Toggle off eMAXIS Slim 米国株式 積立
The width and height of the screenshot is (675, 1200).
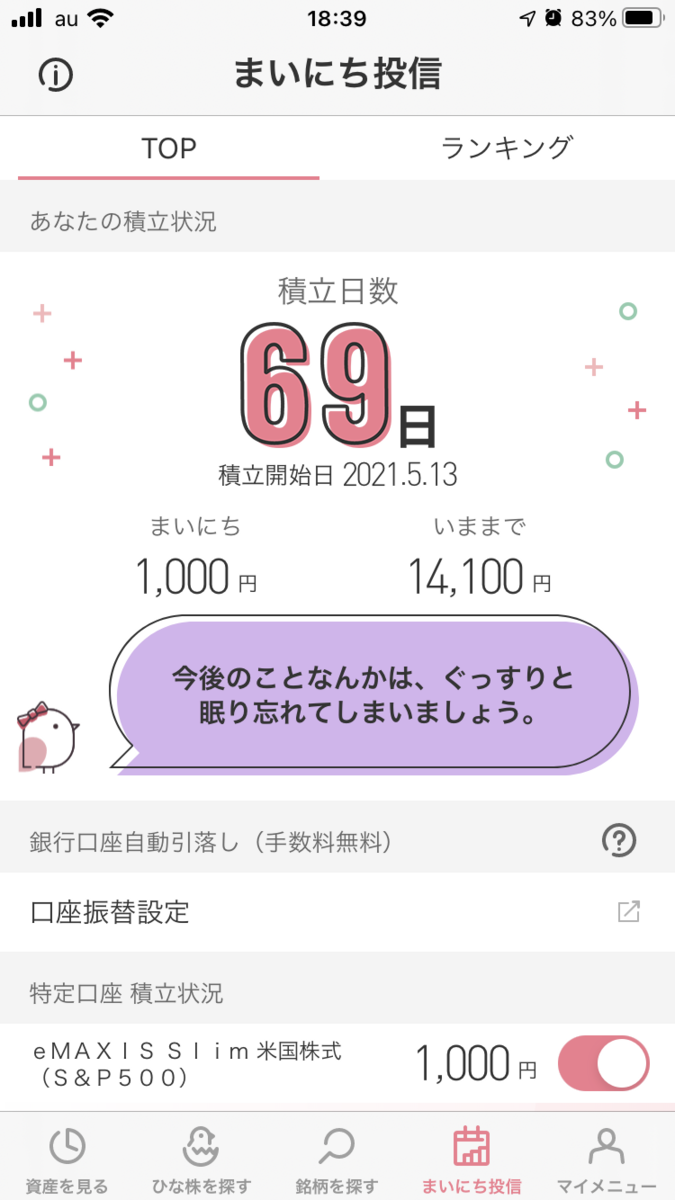(x=602, y=1063)
